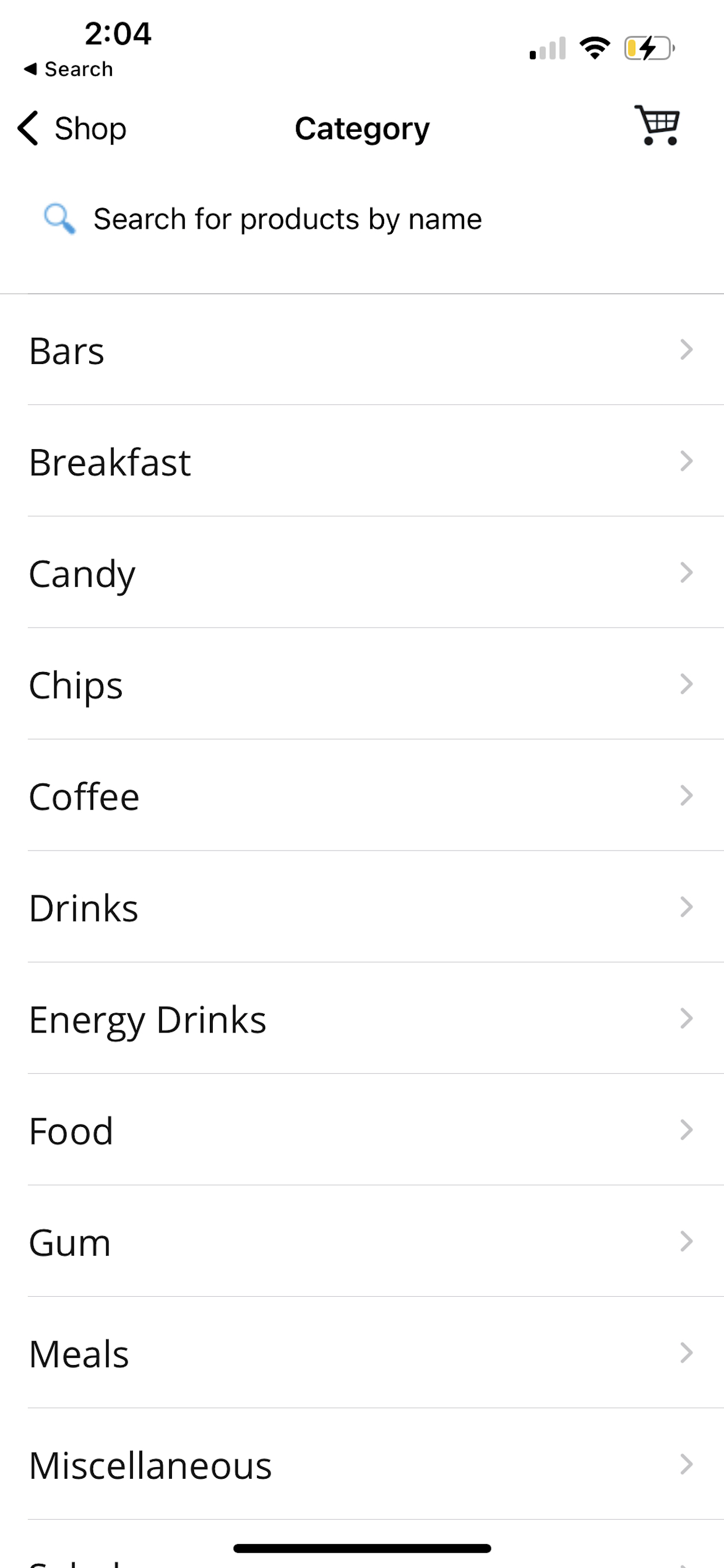Open the Bars category

point(362,350)
